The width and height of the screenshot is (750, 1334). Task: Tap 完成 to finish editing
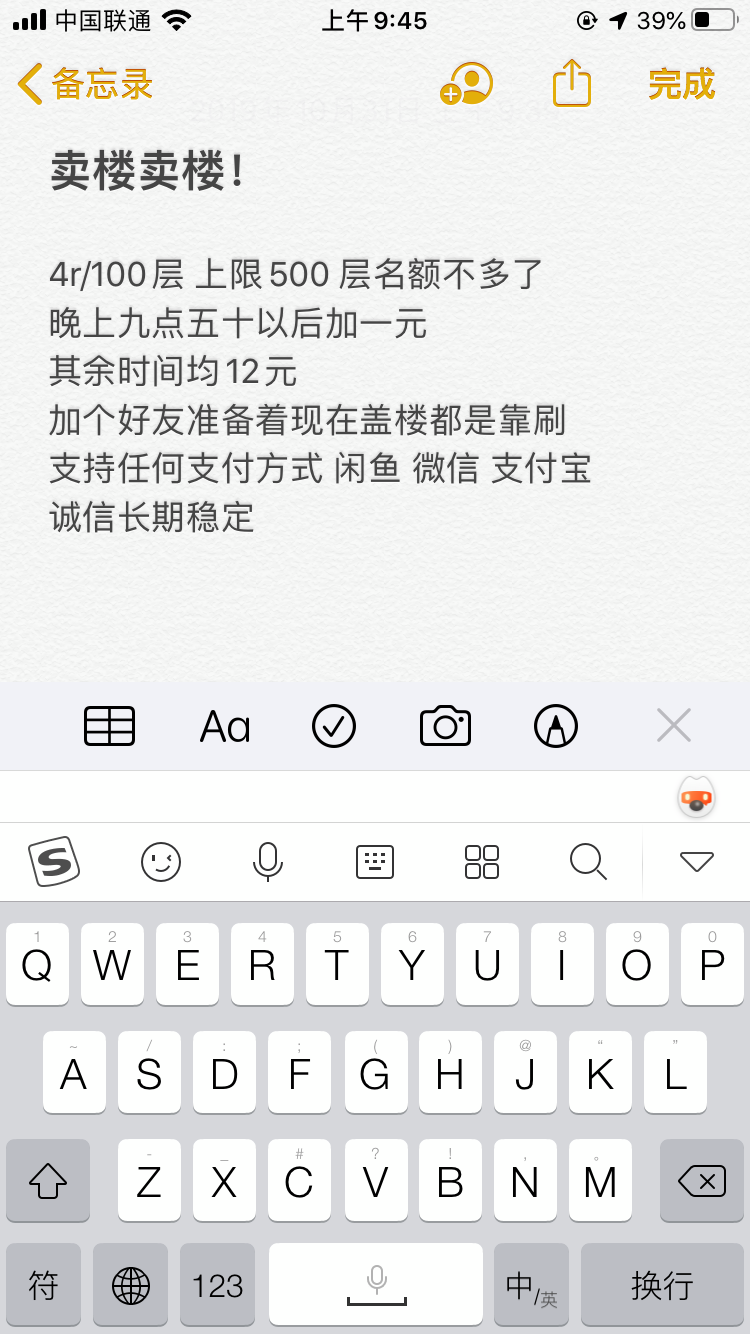click(682, 84)
